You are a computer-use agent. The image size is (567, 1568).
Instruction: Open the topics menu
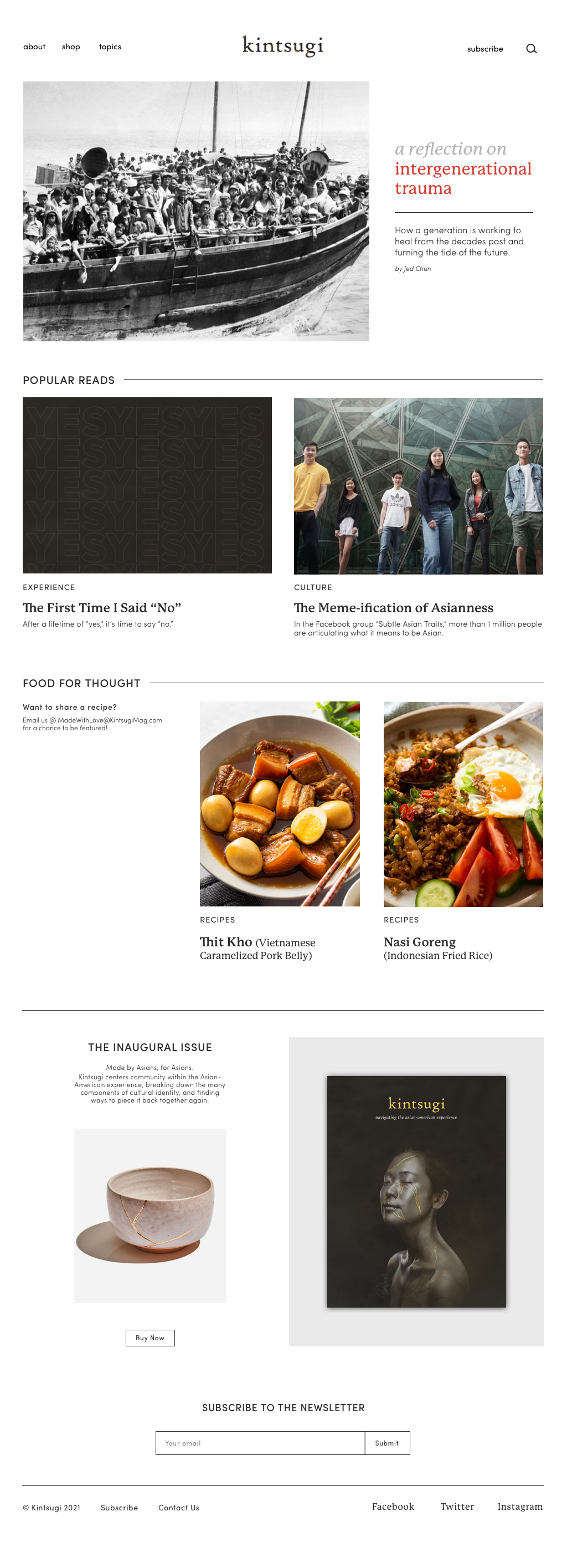pyautogui.click(x=110, y=47)
